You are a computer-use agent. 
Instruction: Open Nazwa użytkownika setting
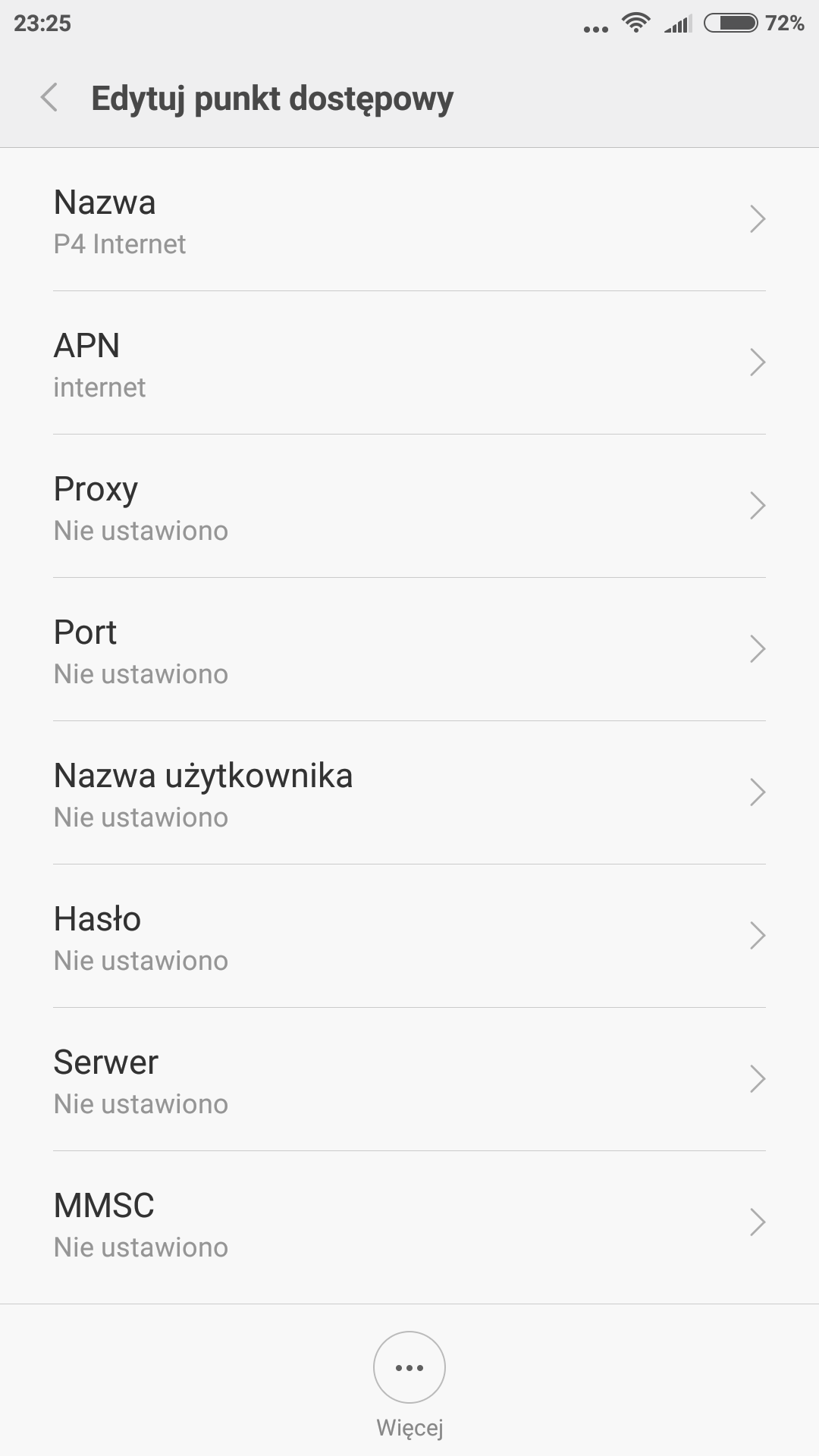tap(409, 793)
